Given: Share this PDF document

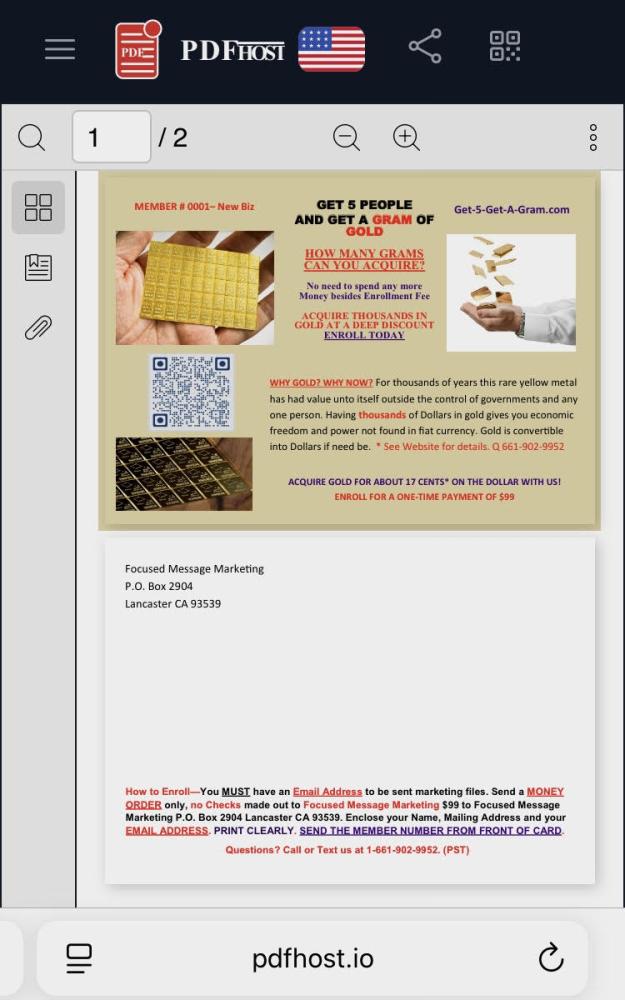Looking at the screenshot, I should (425, 47).
